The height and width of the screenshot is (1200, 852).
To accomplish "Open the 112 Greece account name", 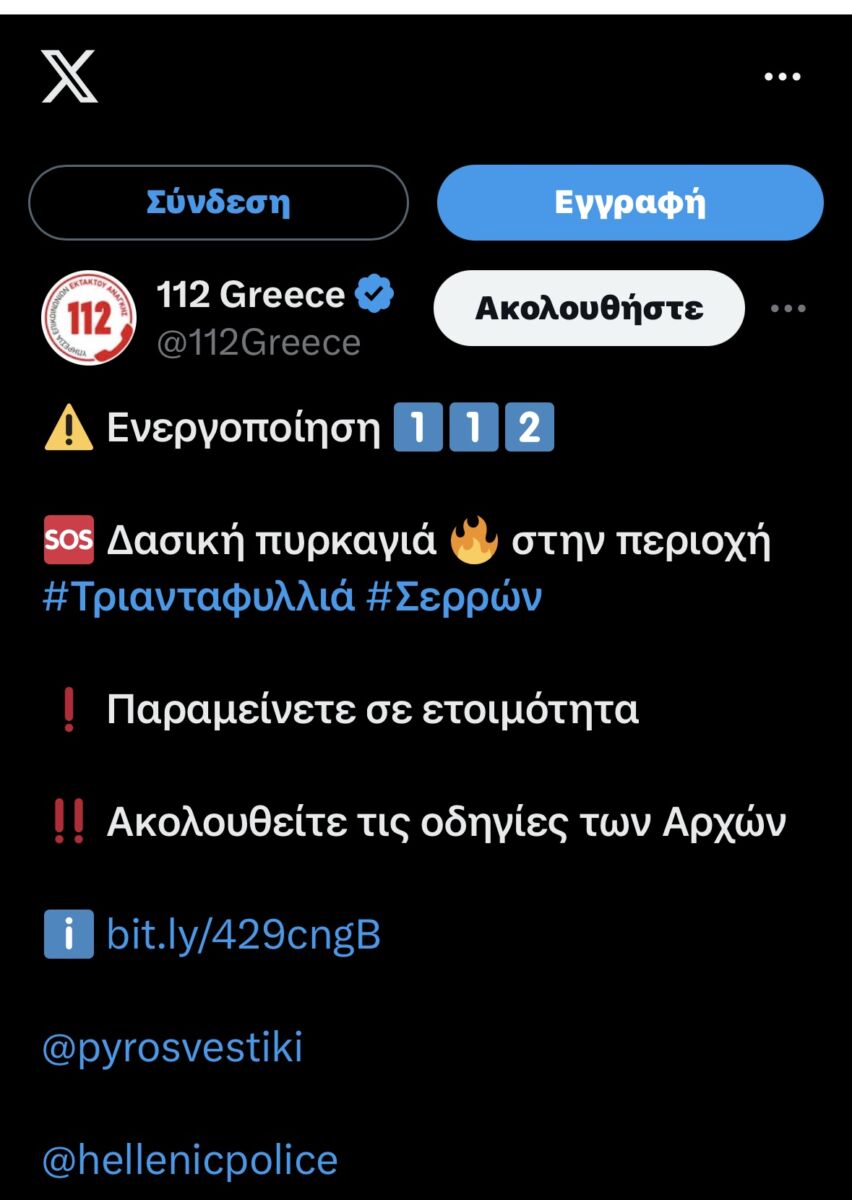I will click(250, 295).
